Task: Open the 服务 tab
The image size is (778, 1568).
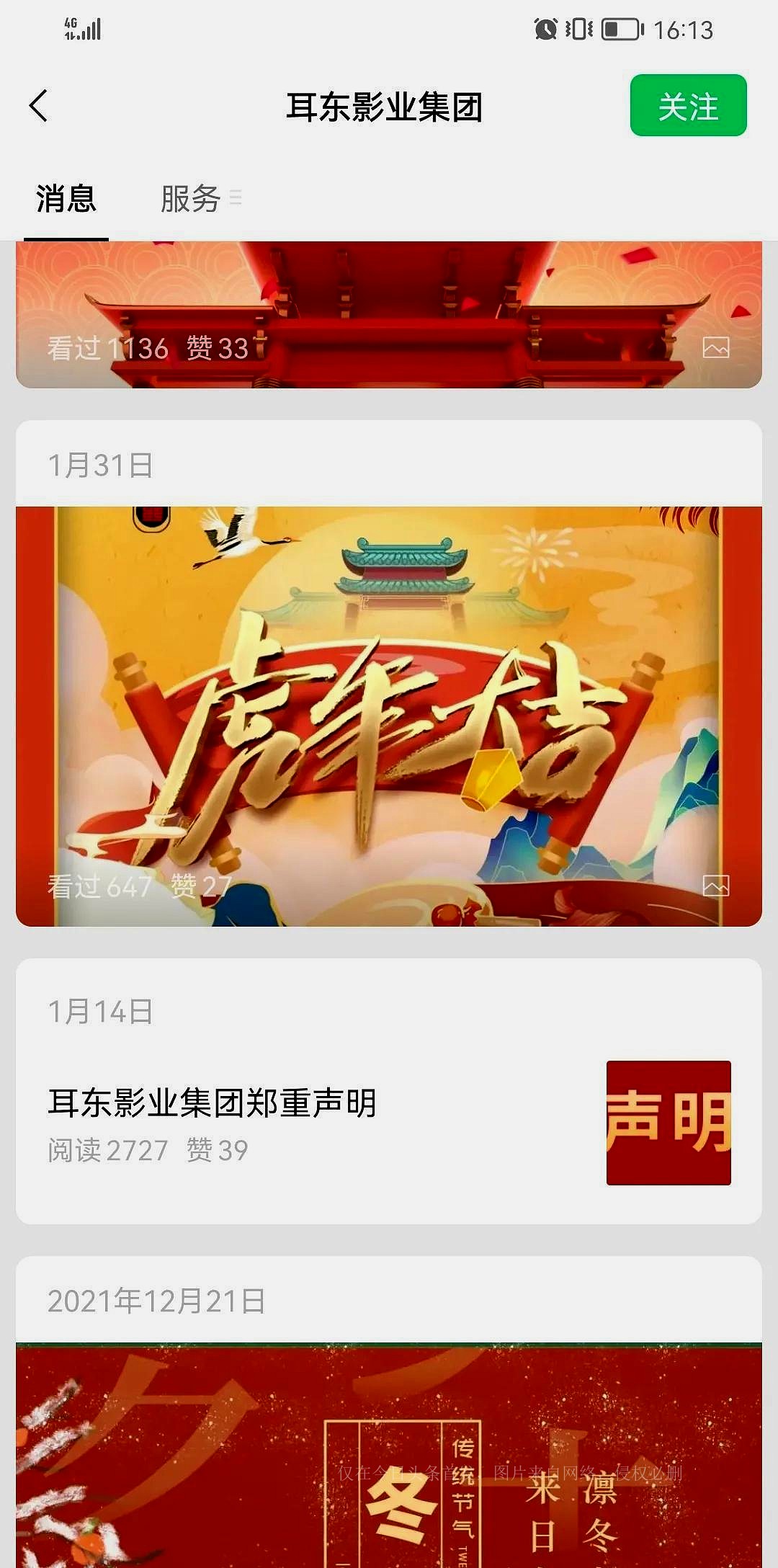Action: pyautogui.click(x=192, y=199)
